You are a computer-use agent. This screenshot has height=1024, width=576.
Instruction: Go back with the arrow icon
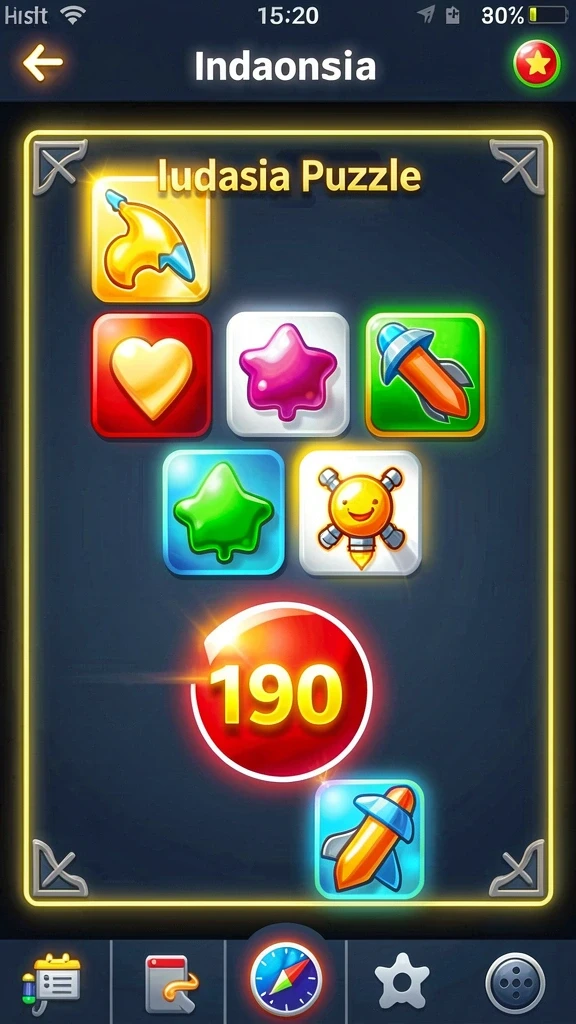pos(42,63)
